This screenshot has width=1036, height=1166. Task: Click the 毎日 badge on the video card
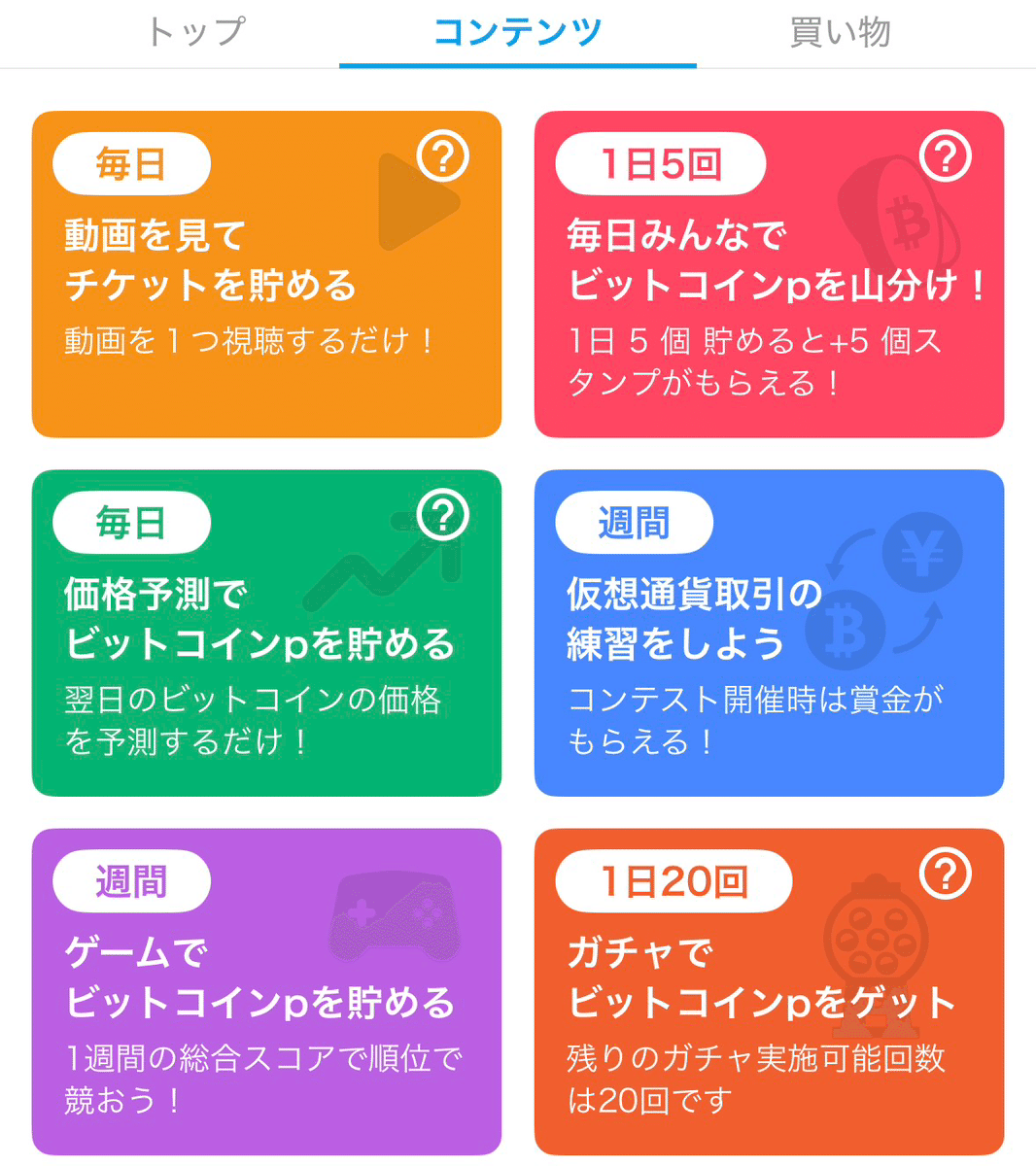click(x=130, y=163)
